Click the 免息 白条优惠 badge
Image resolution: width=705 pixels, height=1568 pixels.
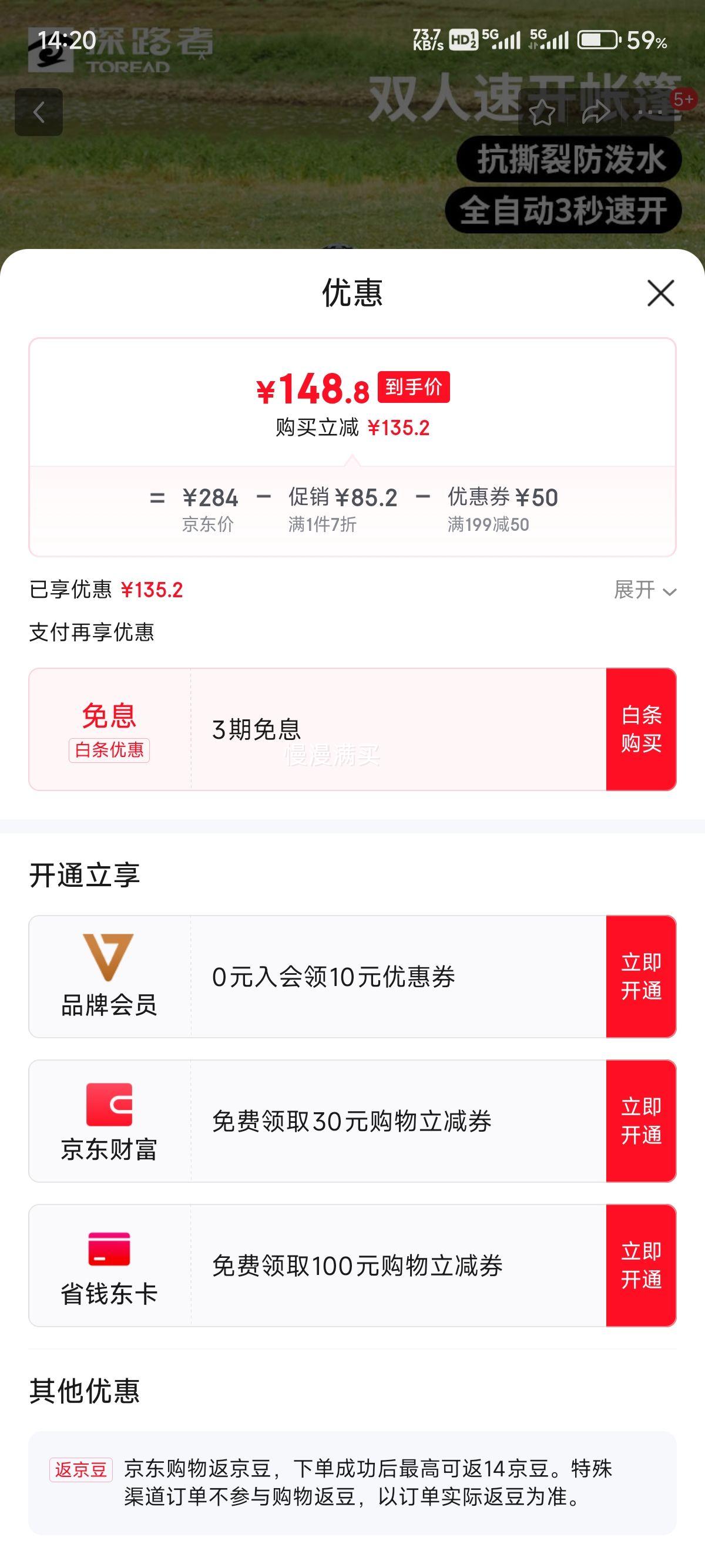tap(108, 734)
